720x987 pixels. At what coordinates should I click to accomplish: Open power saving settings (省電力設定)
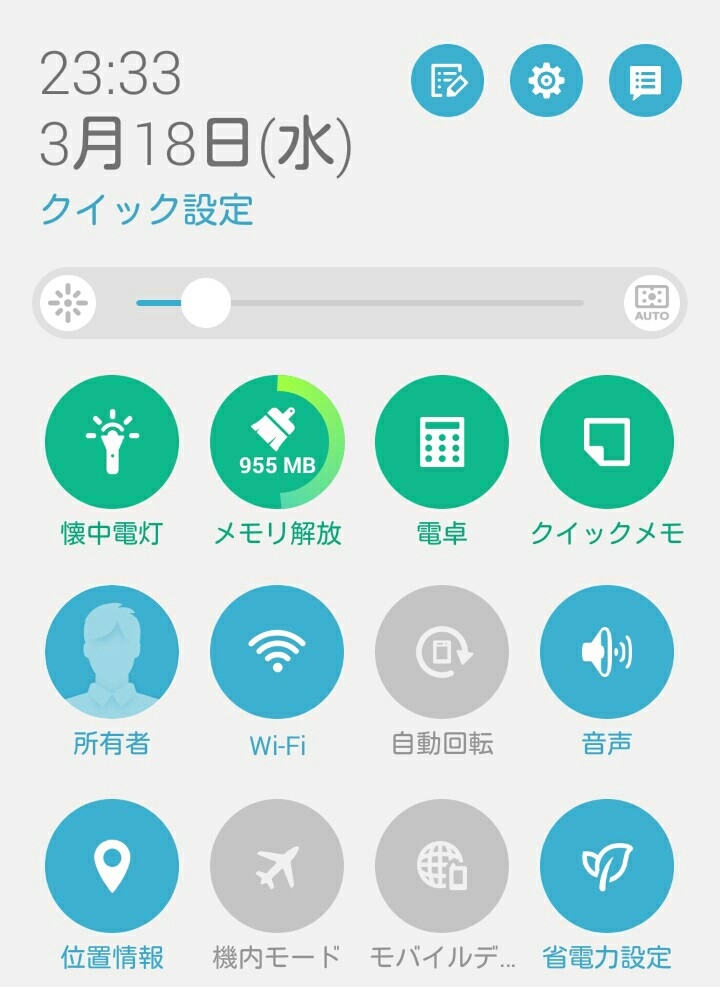tap(607, 865)
